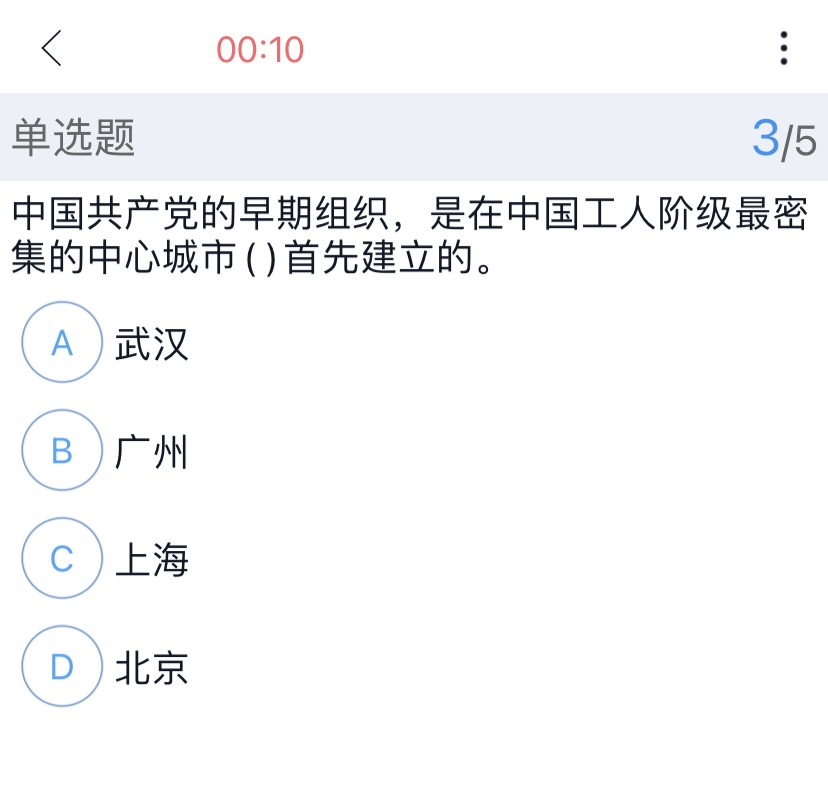Go back using the top-left arrow
The width and height of the screenshot is (828, 787).
pos(52,48)
